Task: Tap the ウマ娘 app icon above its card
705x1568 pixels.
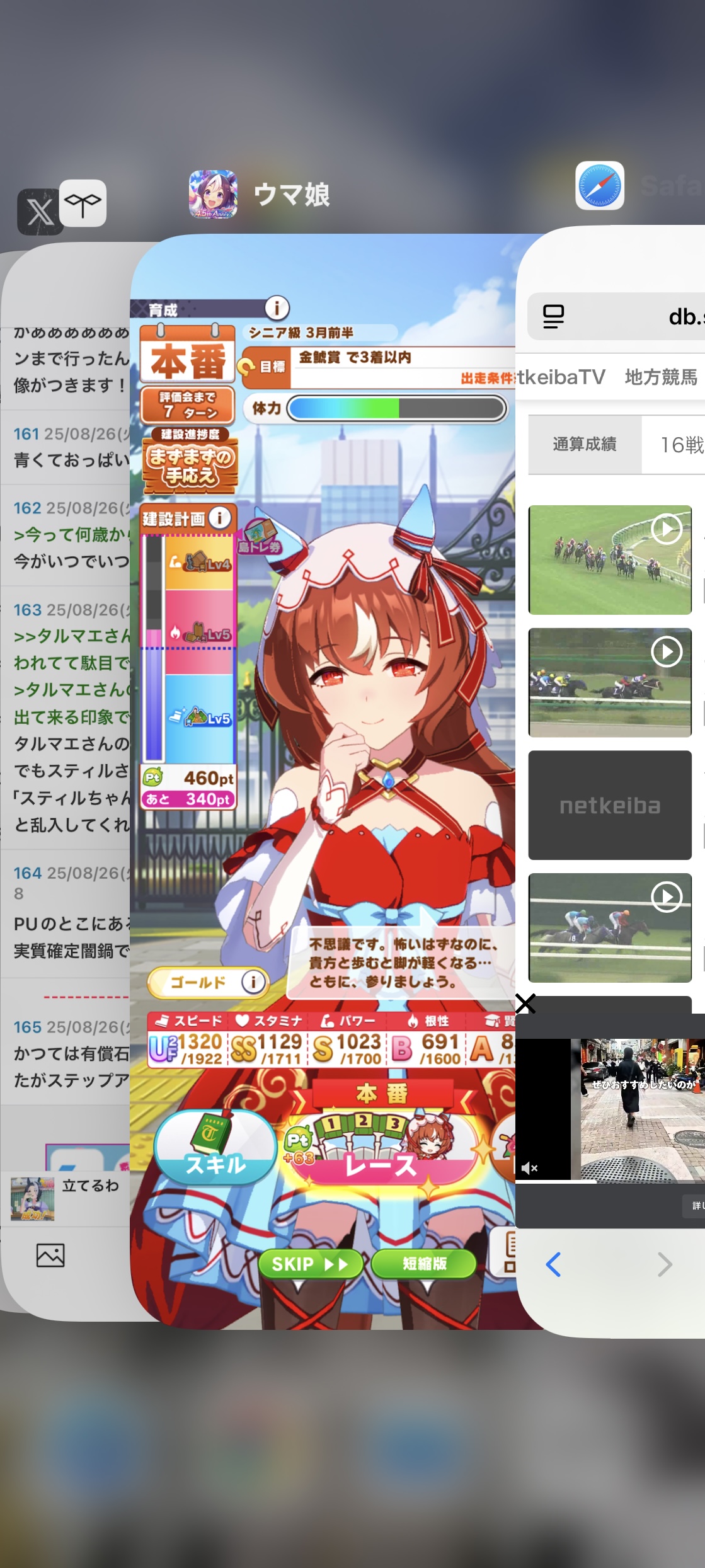Action: pos(213,194)
